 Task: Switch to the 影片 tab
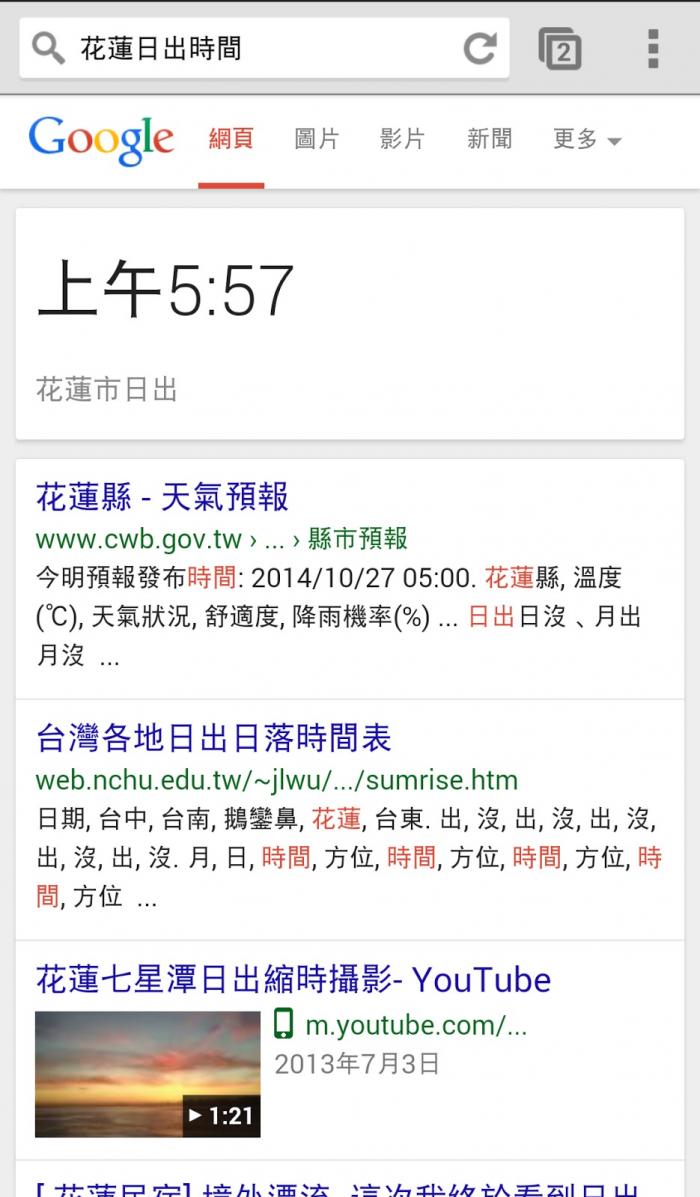click(402, 139)
